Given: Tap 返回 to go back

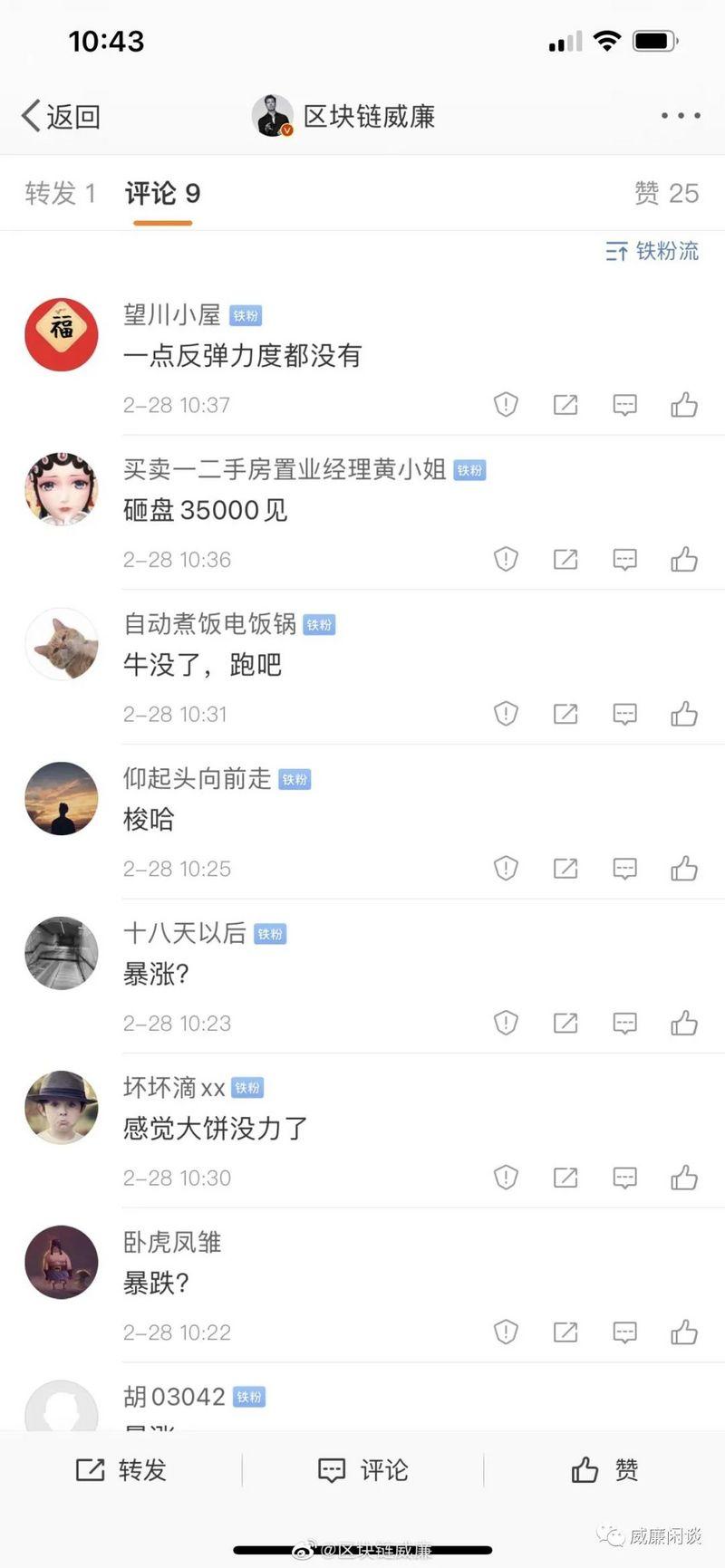Looking at the screenshot, I should click(58, 115).
